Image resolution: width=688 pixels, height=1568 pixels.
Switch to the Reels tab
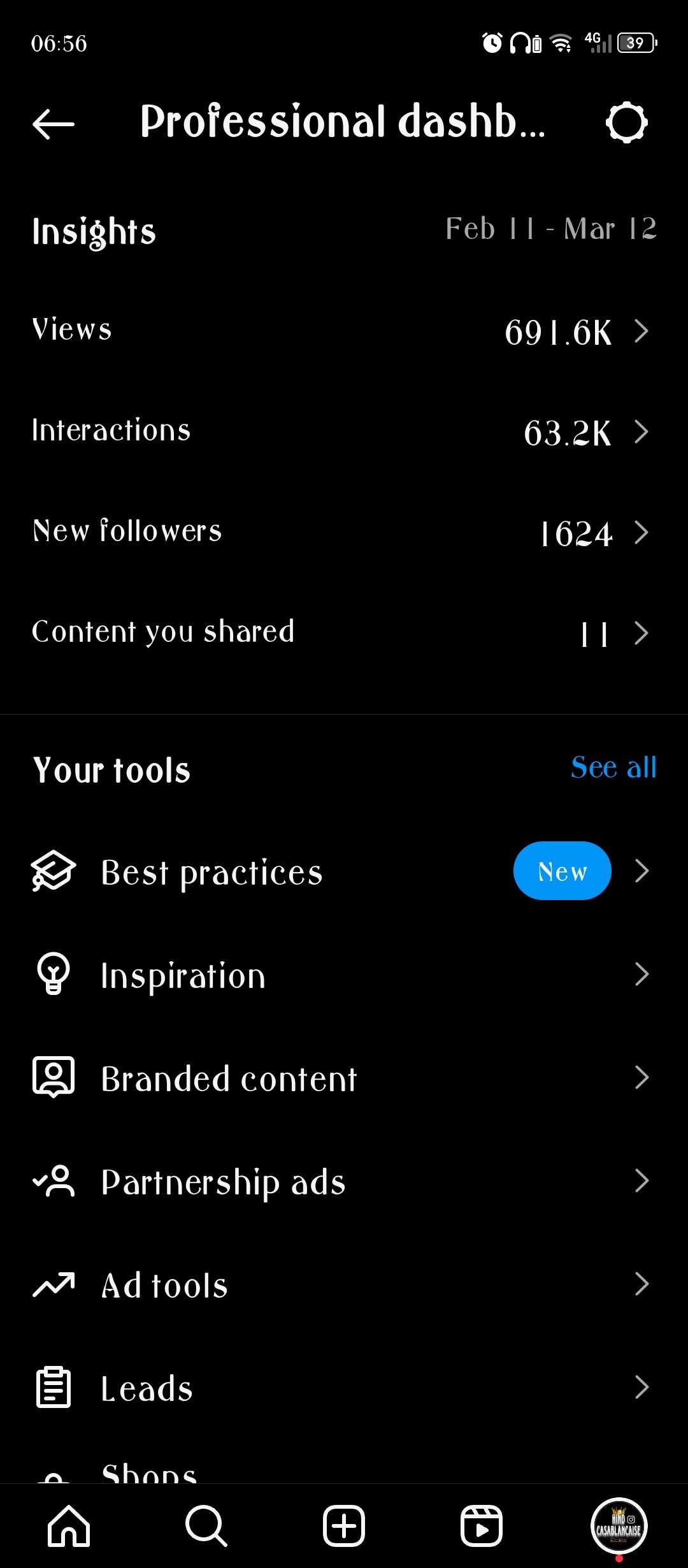tap(482, 1526)
